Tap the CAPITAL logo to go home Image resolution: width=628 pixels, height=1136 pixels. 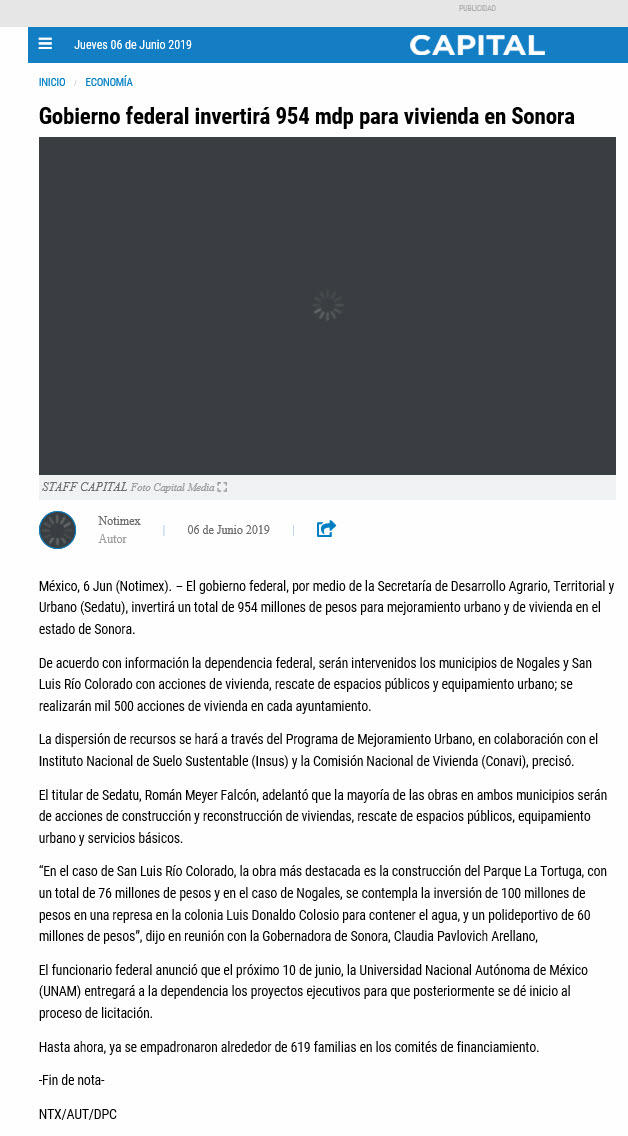(x=477, y=45)
